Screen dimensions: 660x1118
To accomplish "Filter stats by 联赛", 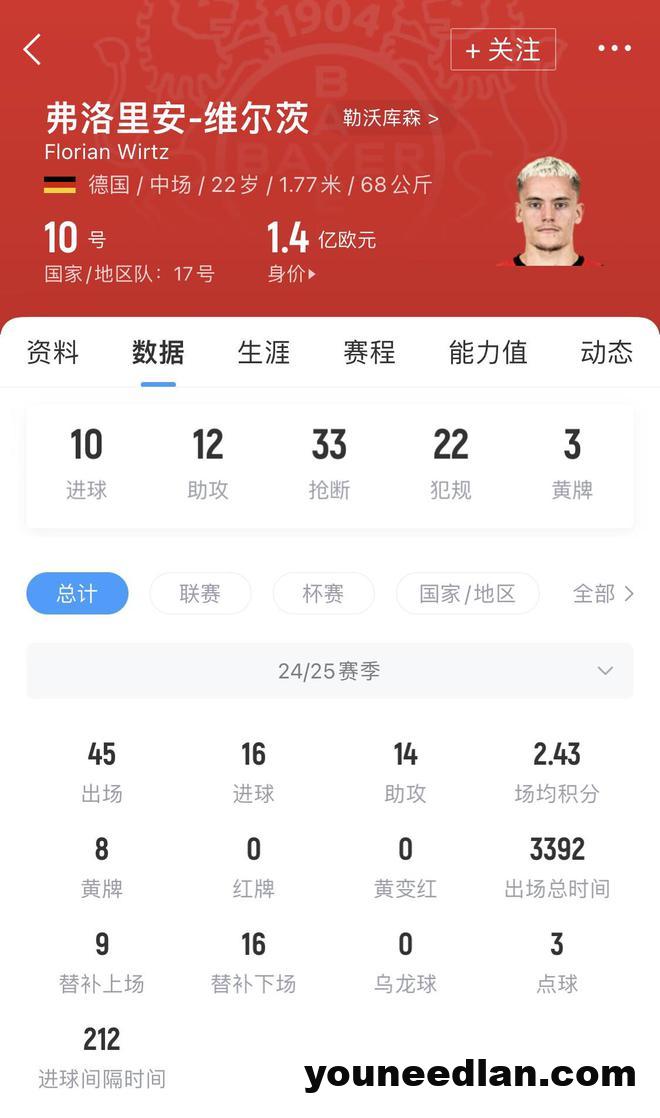I will pos(200,593).
